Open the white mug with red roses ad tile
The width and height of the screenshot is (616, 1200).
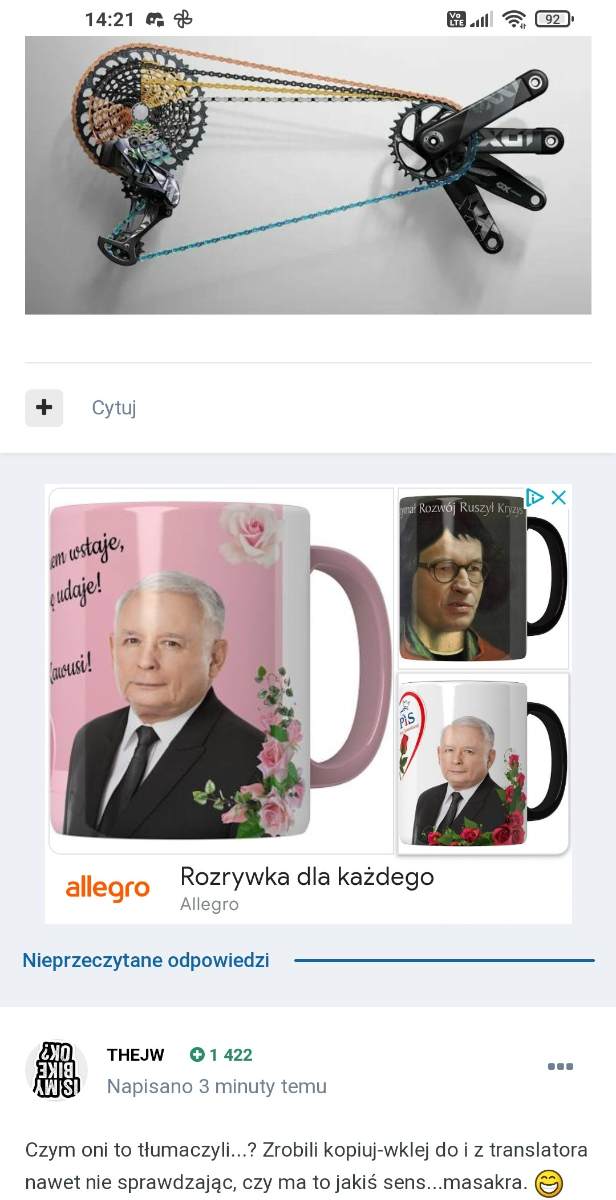tap(483, 763)
